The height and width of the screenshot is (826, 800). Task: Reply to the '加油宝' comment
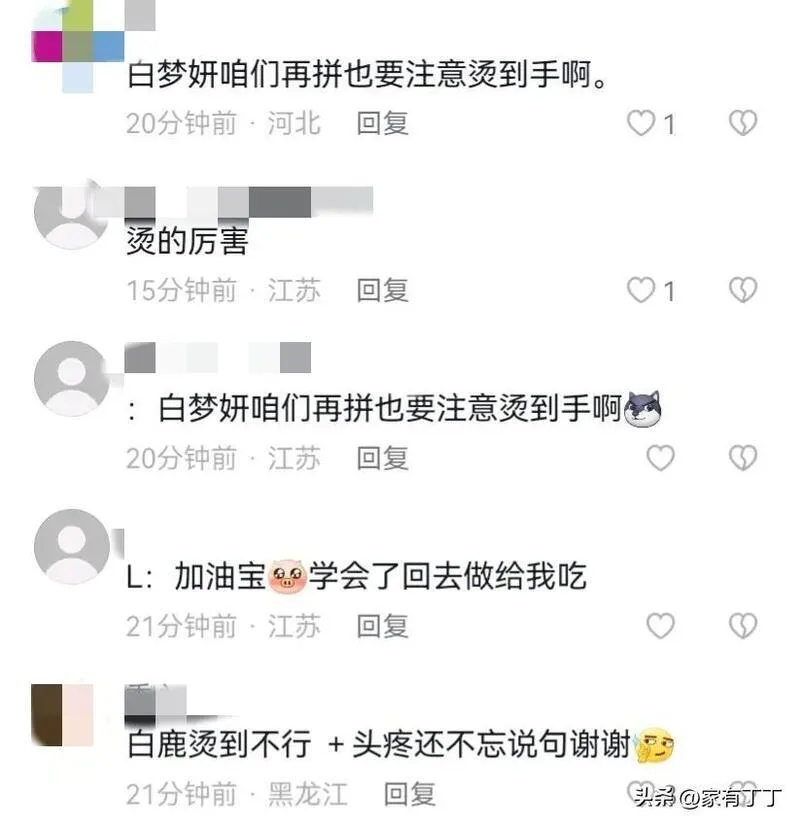coord(383,627)
